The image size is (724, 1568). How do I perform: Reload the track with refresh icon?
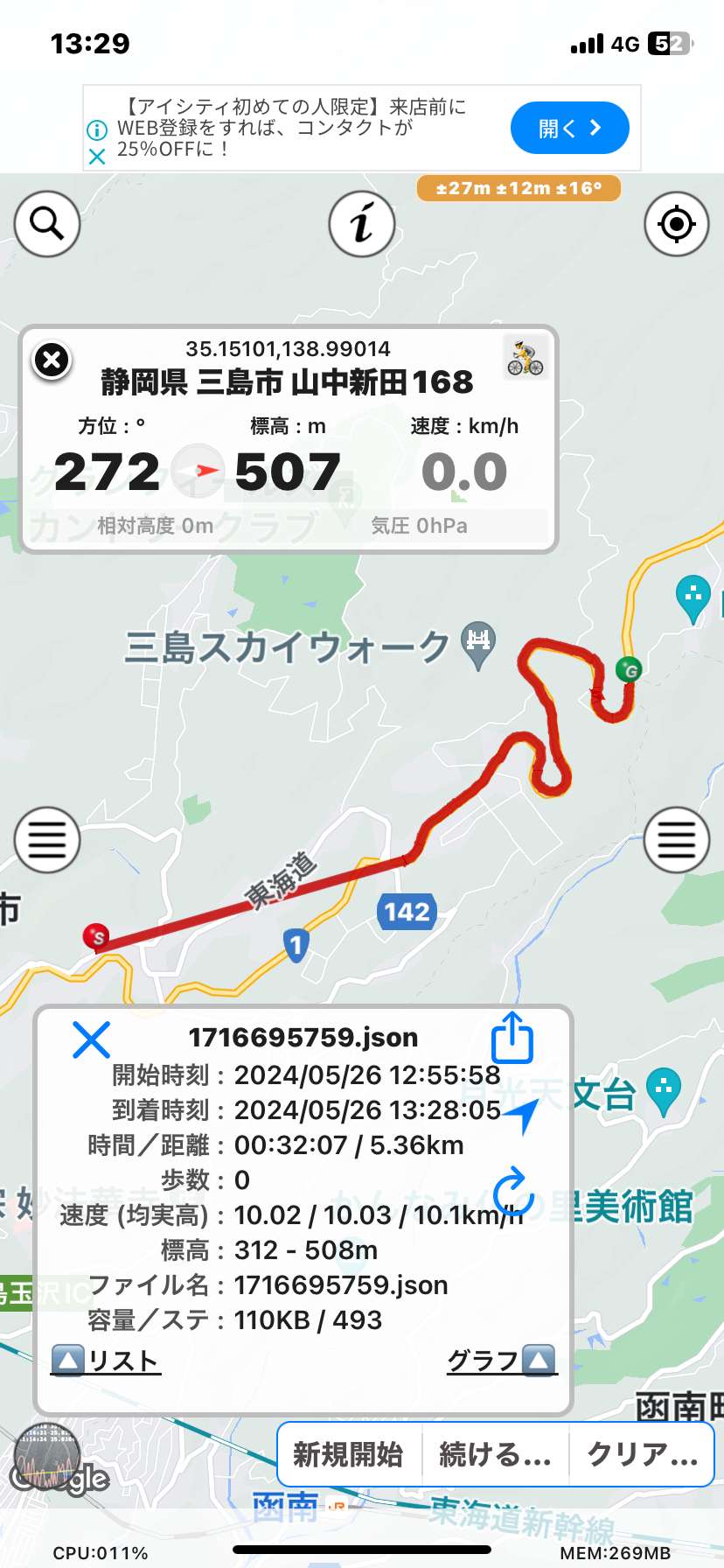coord(513,1190)
